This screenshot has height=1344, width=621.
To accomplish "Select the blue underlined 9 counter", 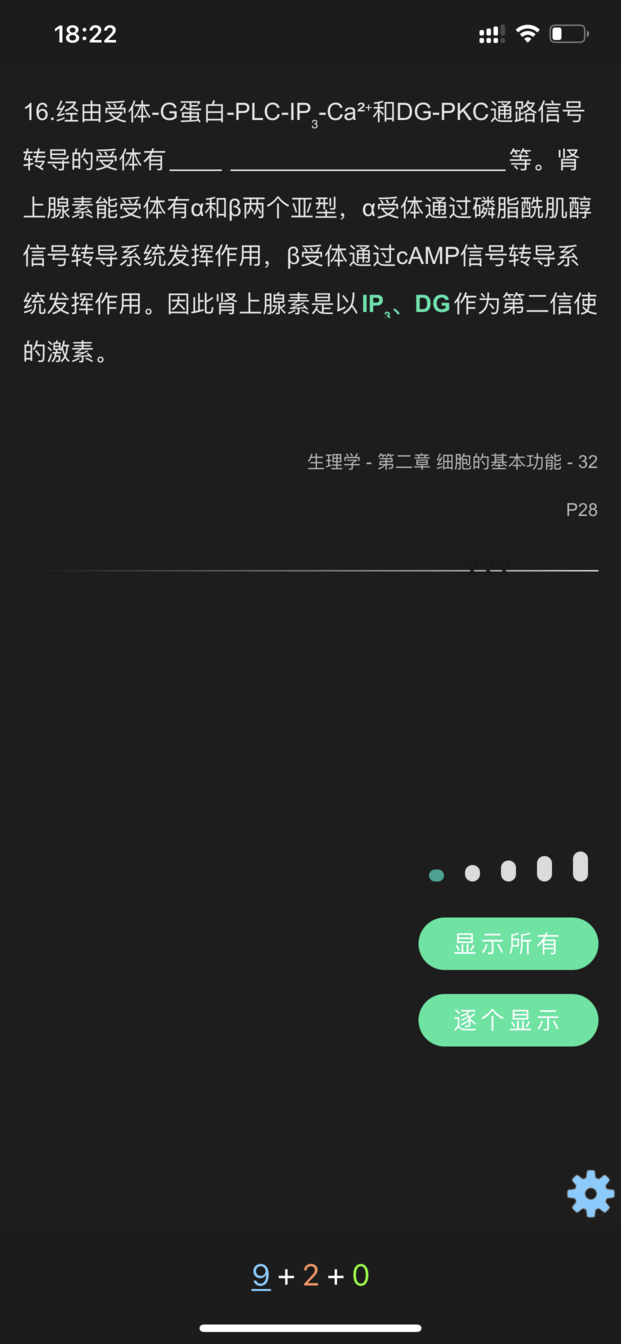I will click(261, 1275).
